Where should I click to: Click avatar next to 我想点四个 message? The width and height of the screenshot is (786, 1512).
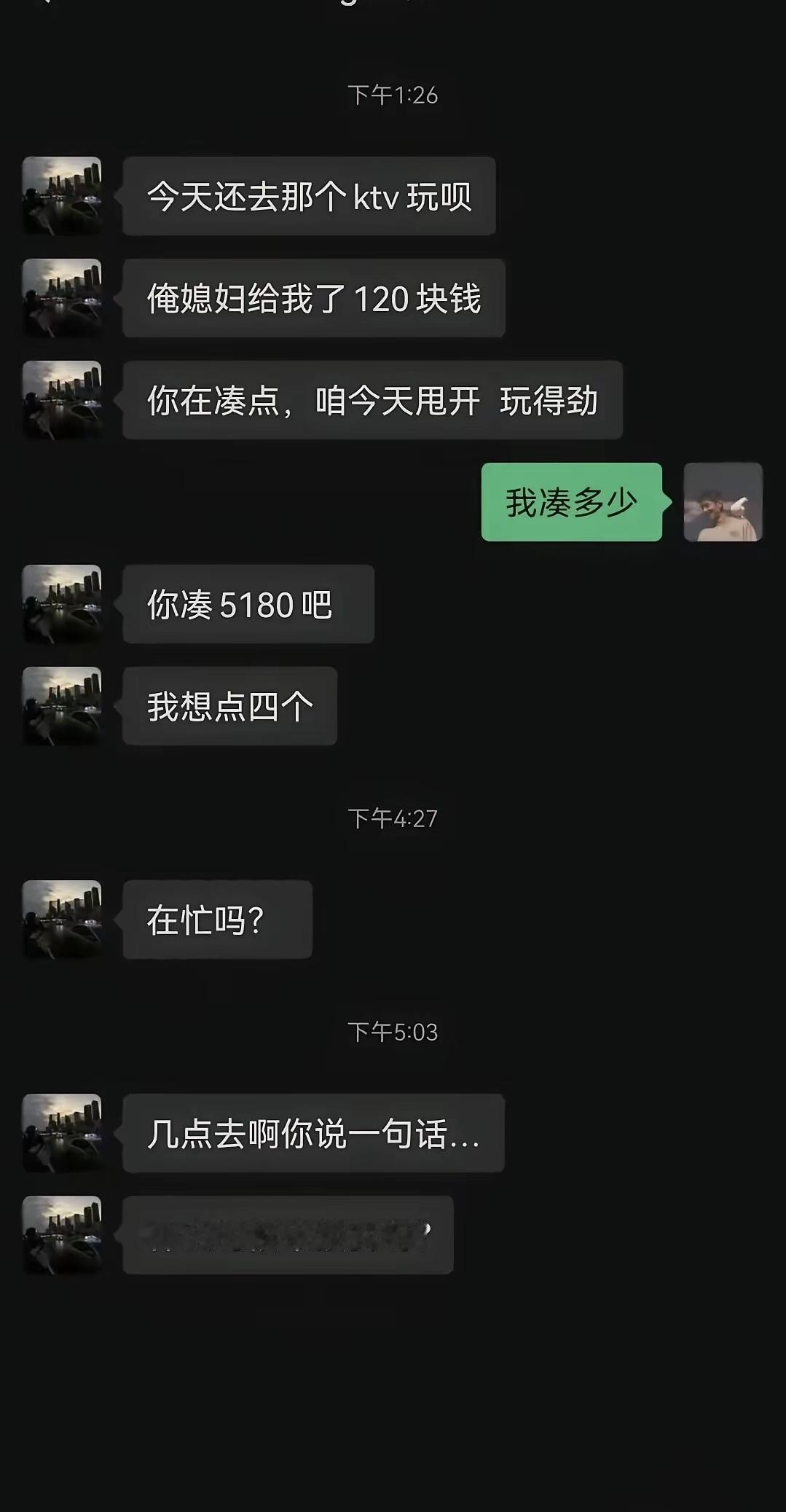pyautogui.click(x=62, y=705)
